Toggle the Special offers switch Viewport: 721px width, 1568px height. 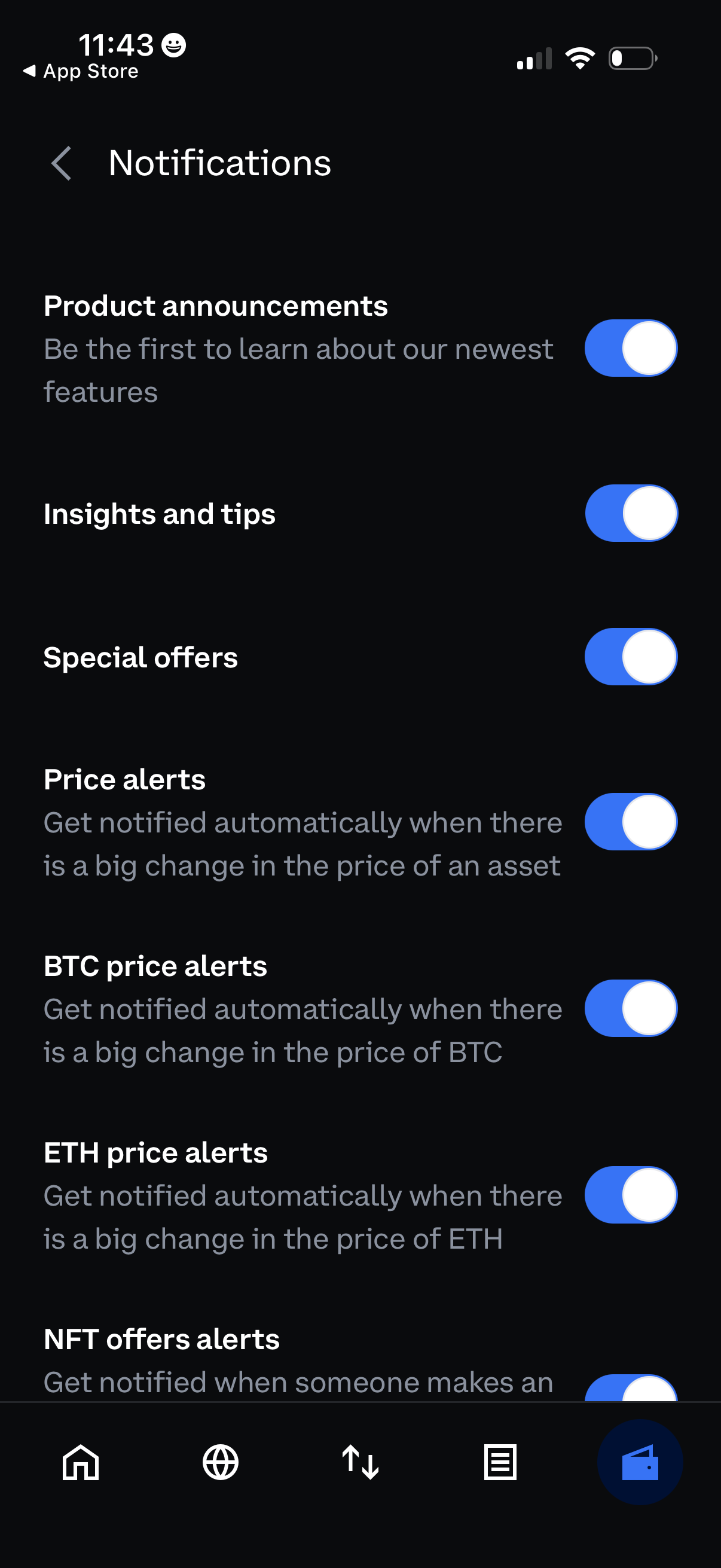click(631, 656)
